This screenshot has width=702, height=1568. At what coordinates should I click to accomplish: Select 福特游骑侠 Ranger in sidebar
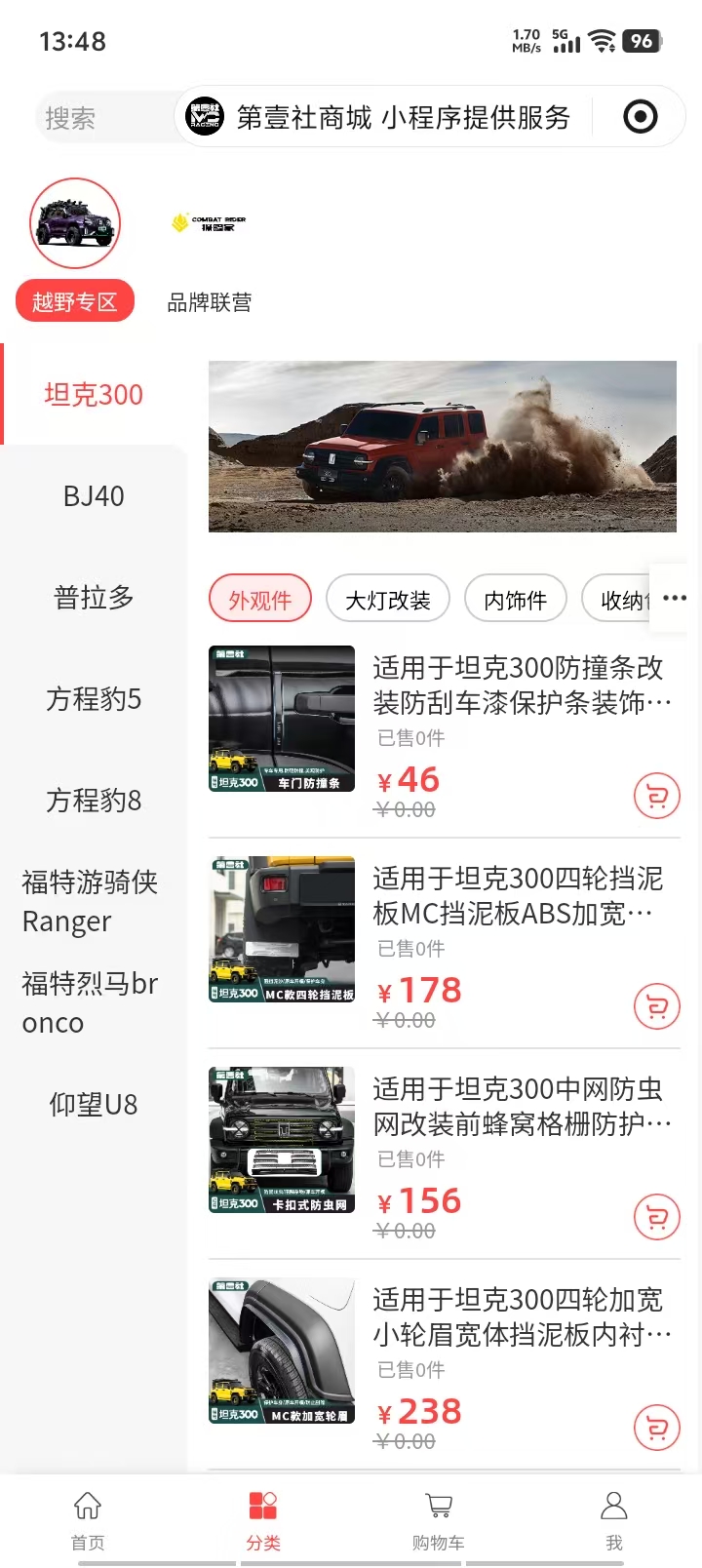click(x=90, y=902)
